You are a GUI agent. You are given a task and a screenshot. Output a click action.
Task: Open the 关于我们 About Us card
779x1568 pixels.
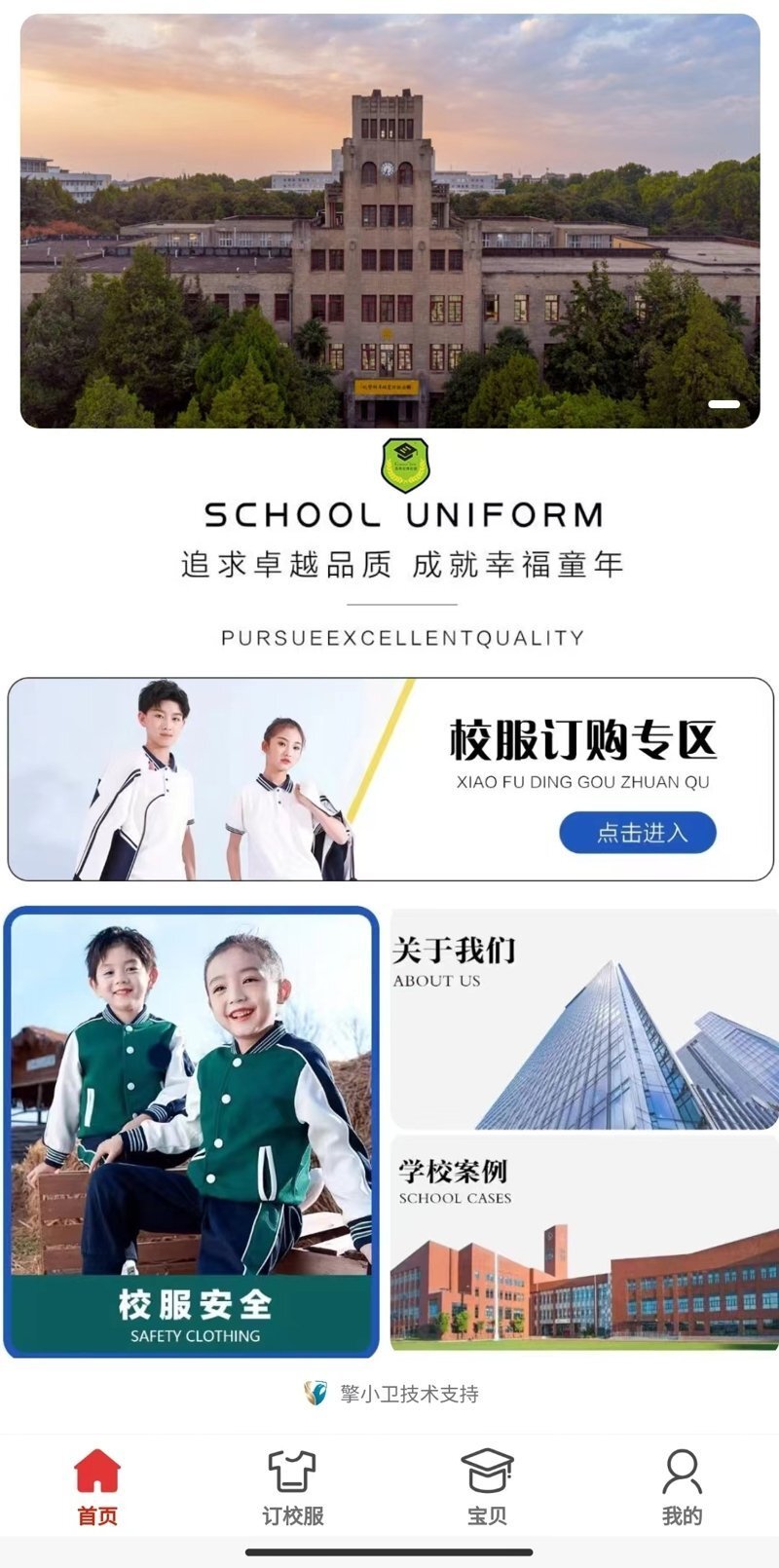583,1019
